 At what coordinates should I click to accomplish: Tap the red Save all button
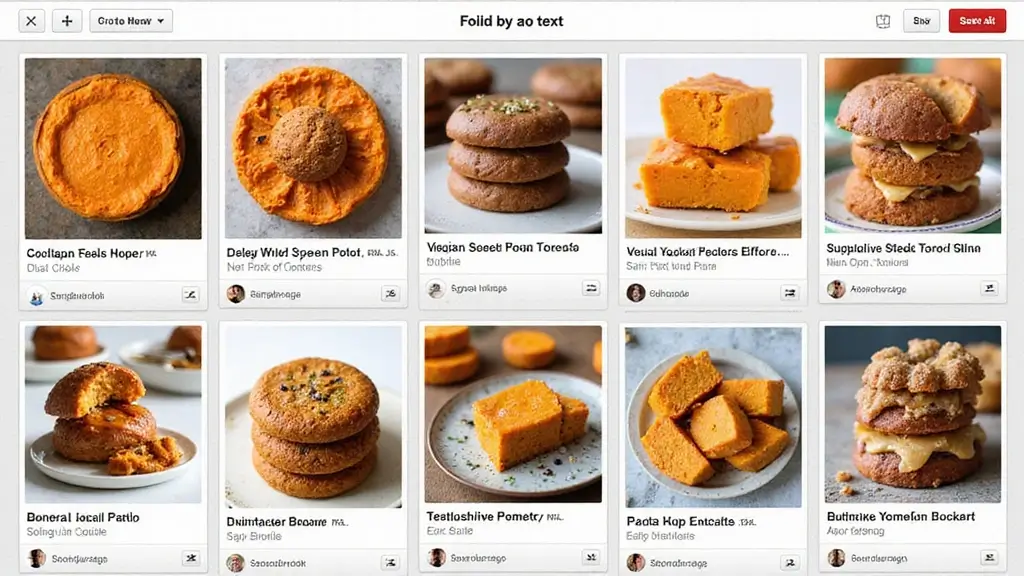click(976, 20)
